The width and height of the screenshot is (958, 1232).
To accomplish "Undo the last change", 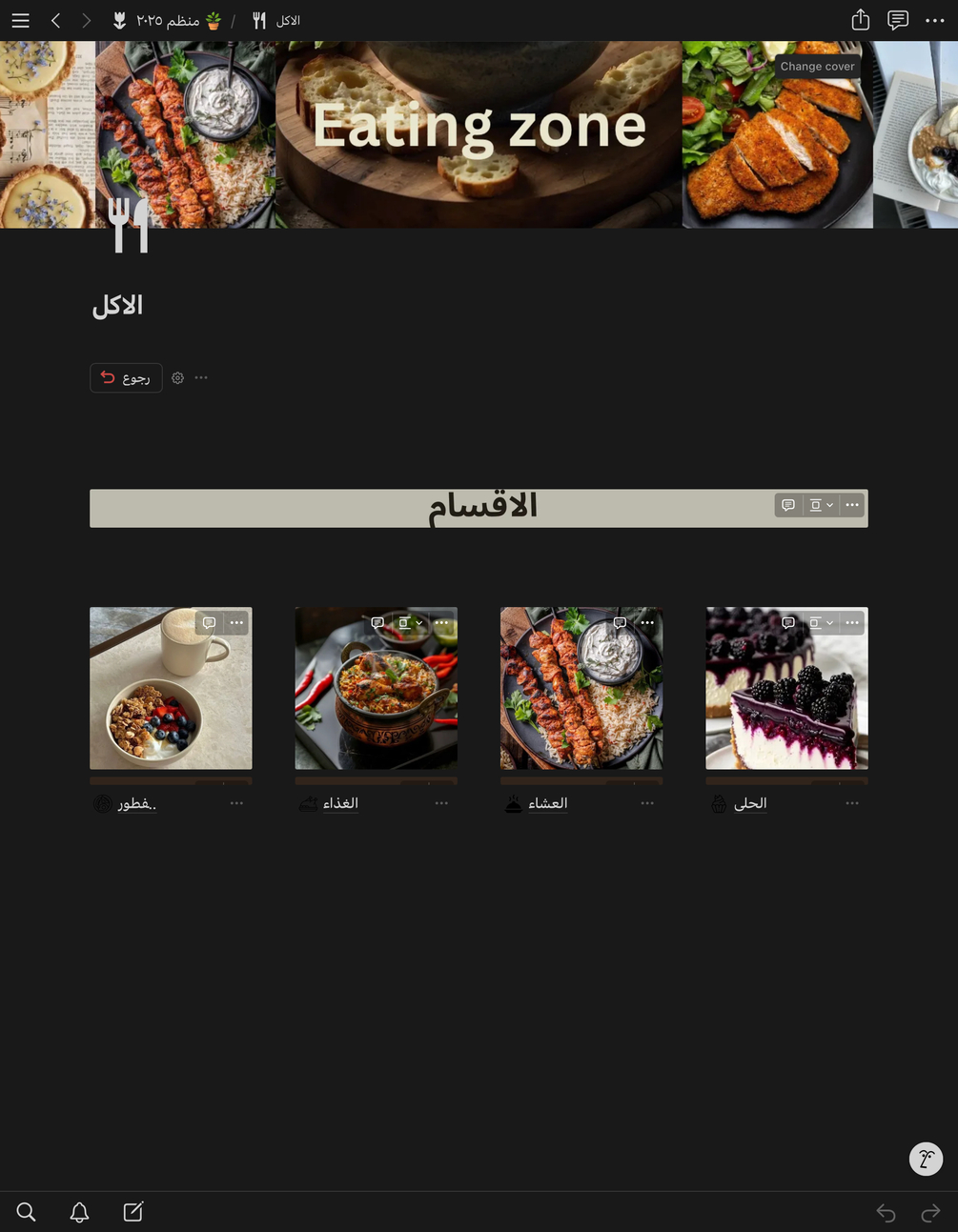I will (886, 1212).
